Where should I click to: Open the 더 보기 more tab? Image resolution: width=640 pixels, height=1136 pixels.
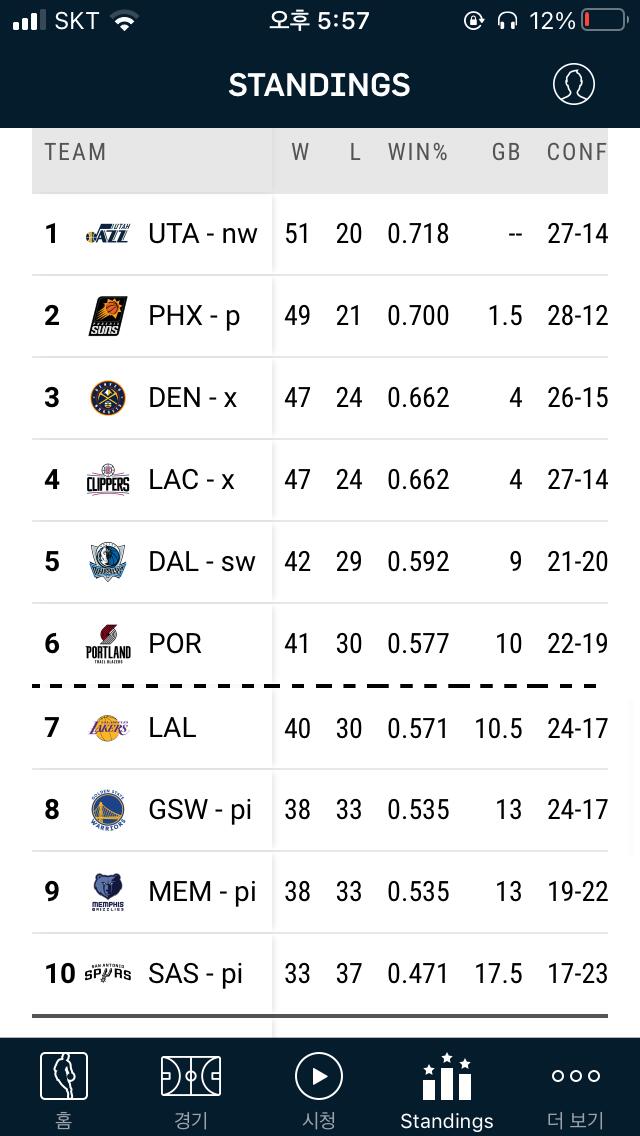pyautogui.click(x=575, y=1089)
